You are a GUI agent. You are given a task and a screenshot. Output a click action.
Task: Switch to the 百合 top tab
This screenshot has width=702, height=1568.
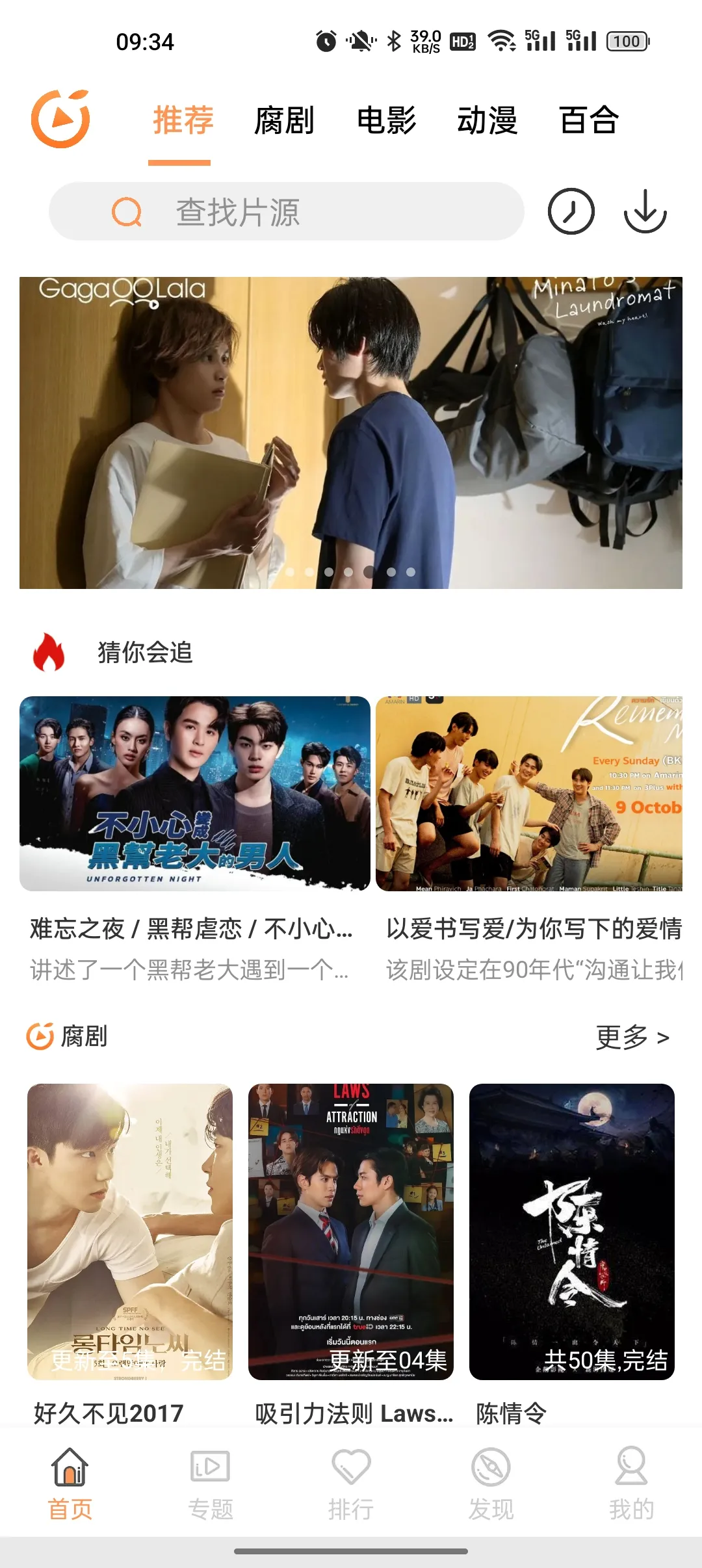coord(589,121)
